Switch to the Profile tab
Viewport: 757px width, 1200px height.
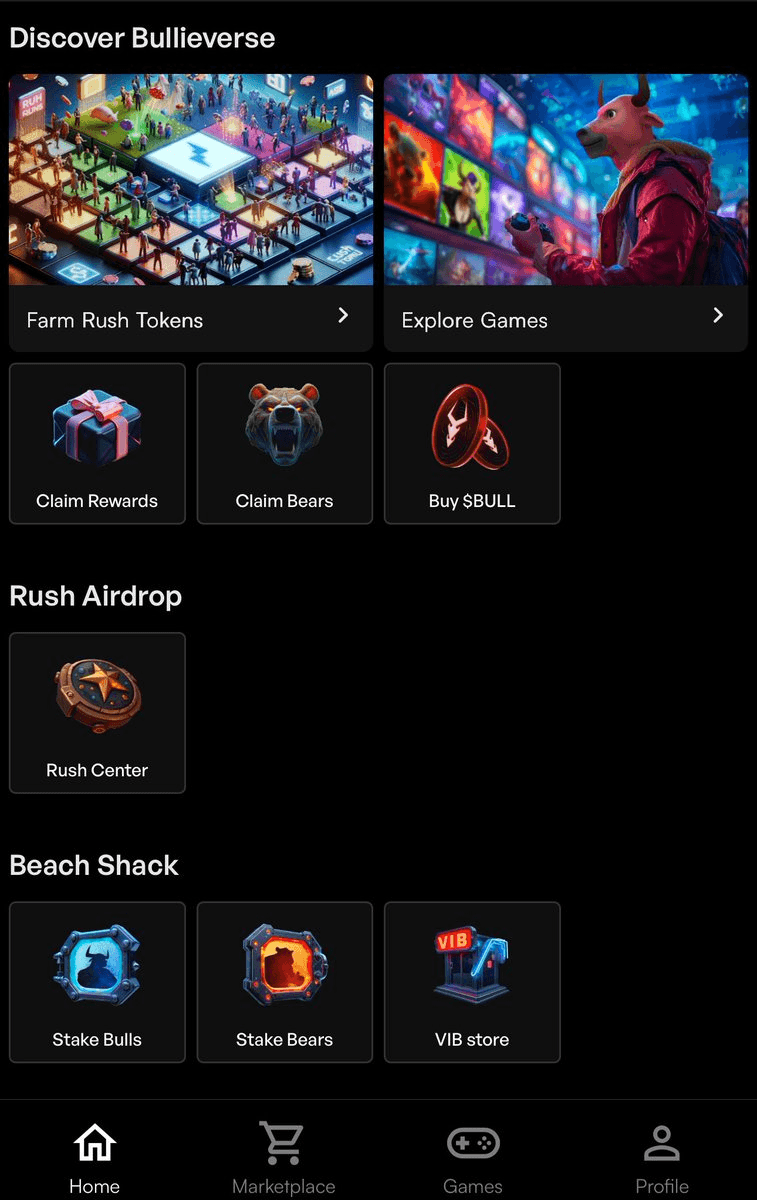[662, 1157]
